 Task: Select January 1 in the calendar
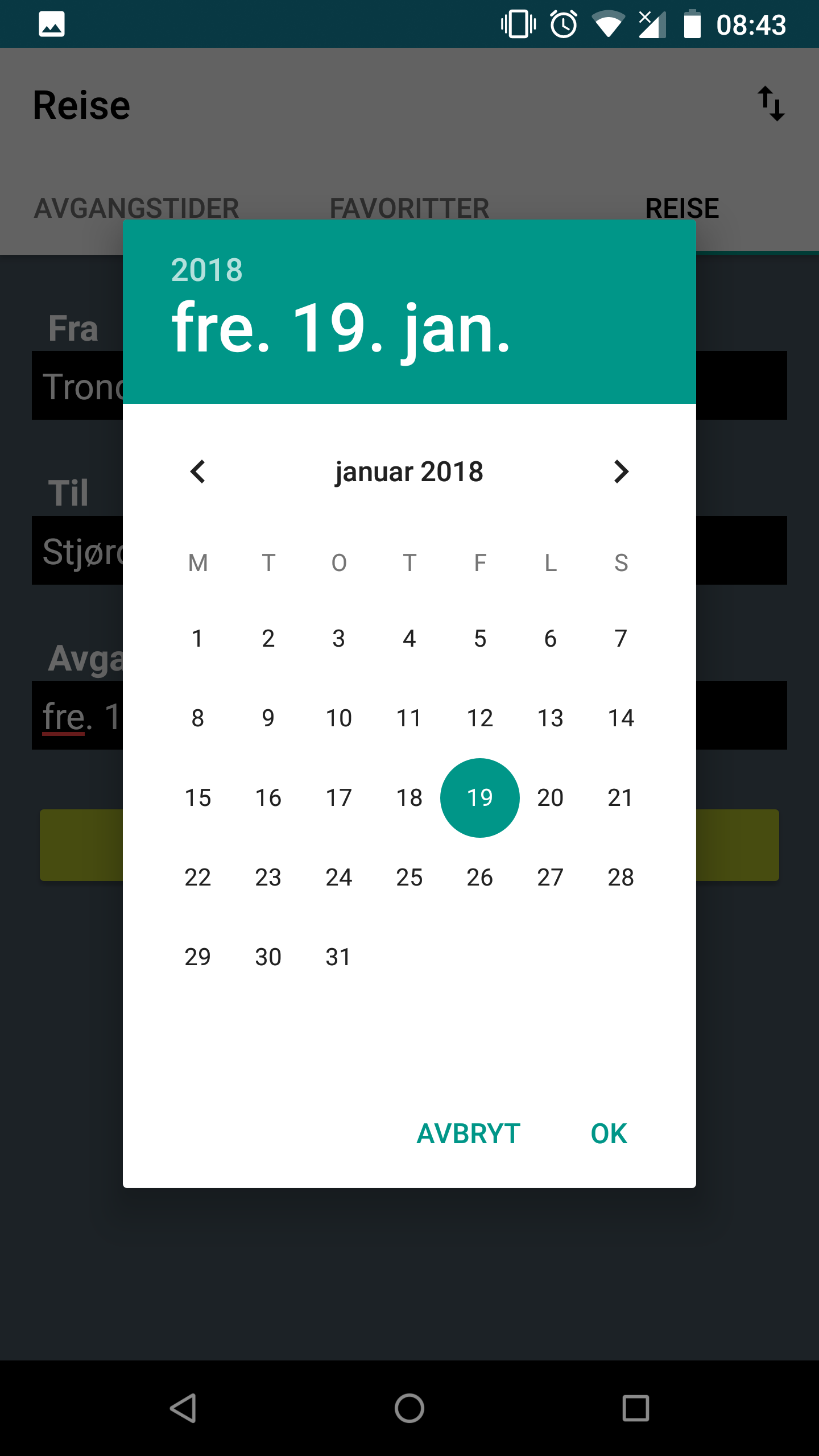197,639
